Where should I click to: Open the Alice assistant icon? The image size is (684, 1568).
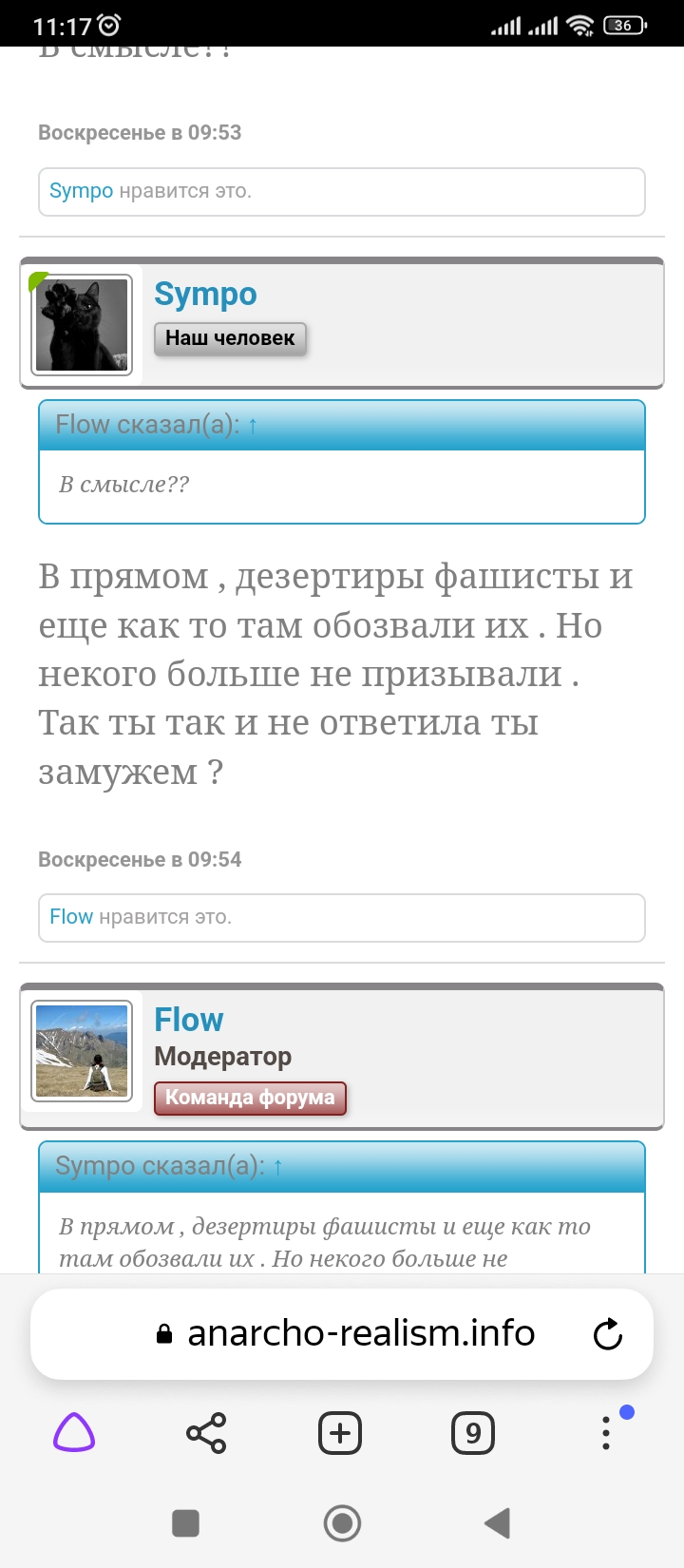pyautogui.click(x=73, y=1432)
